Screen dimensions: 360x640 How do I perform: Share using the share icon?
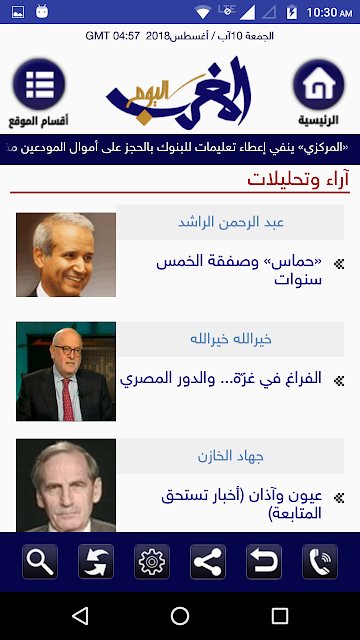[208, 562]
